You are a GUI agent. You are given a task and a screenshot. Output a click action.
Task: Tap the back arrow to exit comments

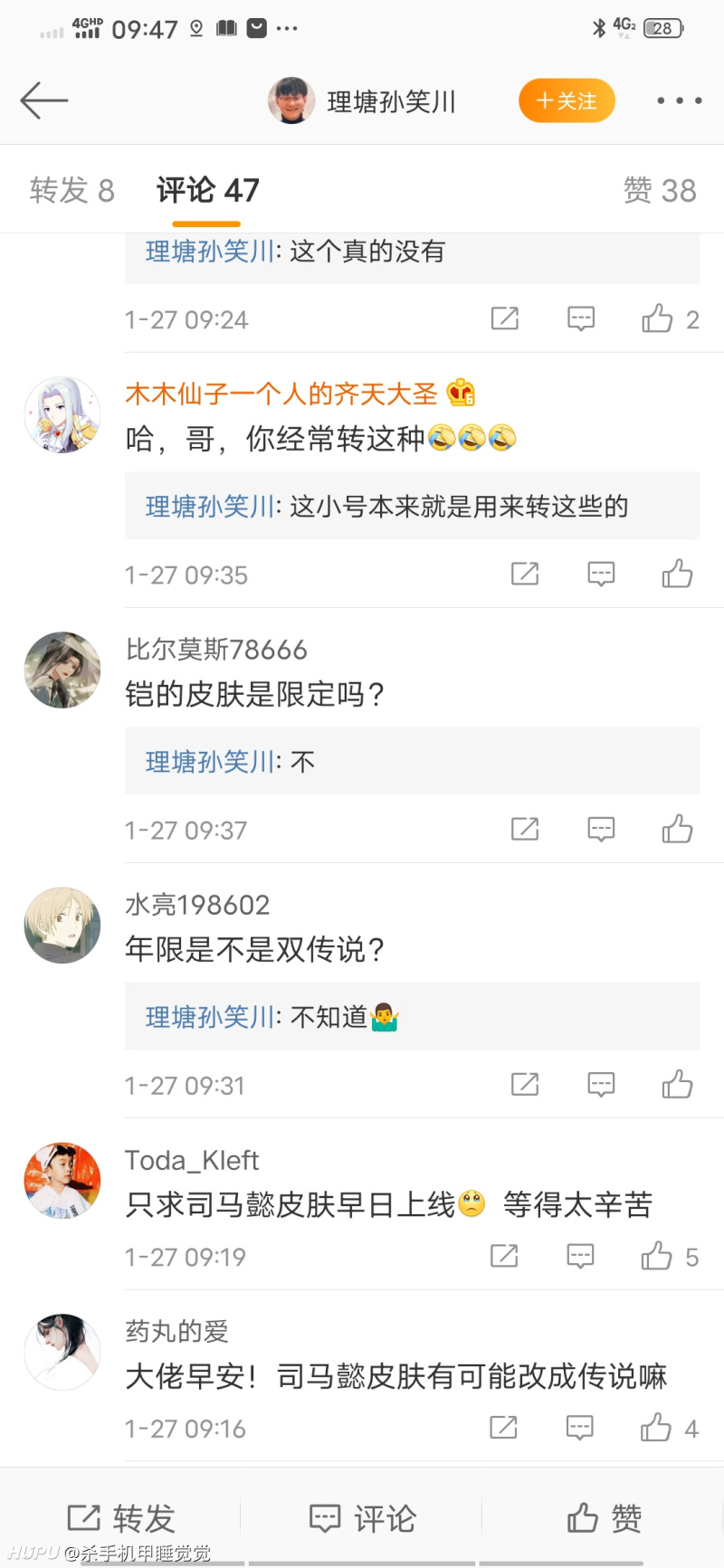tap(43, 101)
